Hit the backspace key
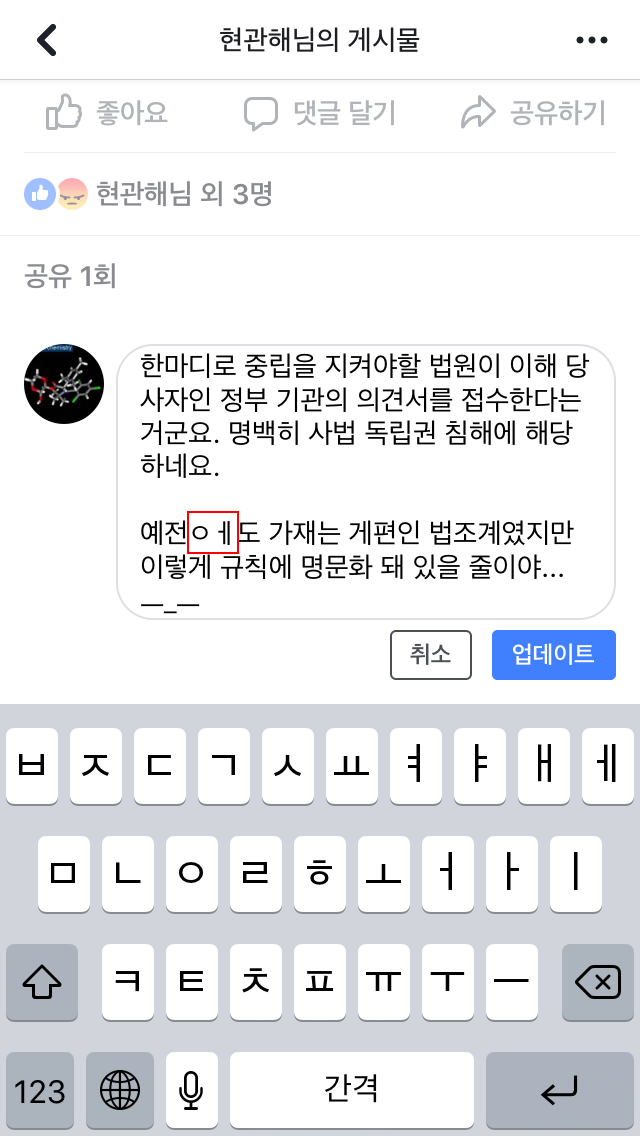The image size is (640, 1136). point(597,982)
